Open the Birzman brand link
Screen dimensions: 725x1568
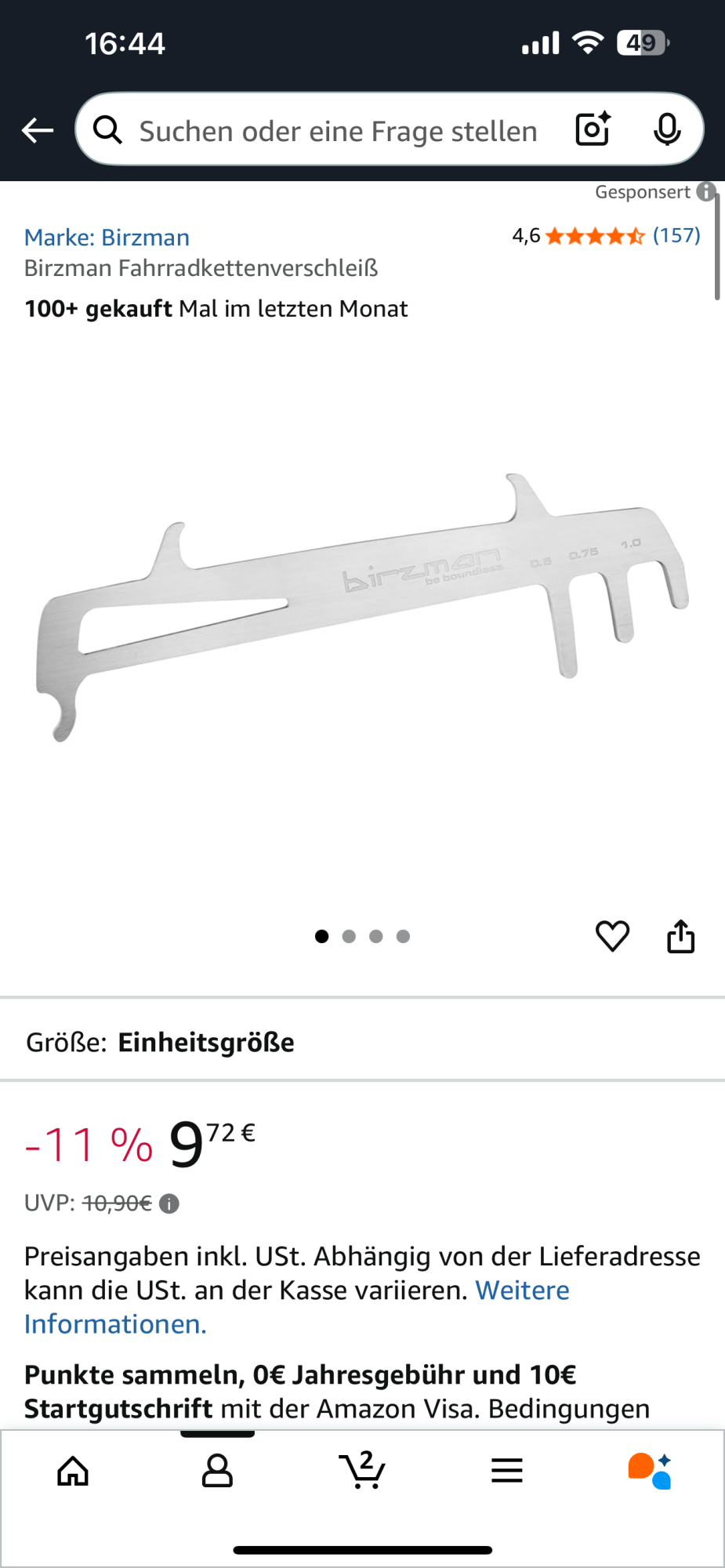click(107, 238)
